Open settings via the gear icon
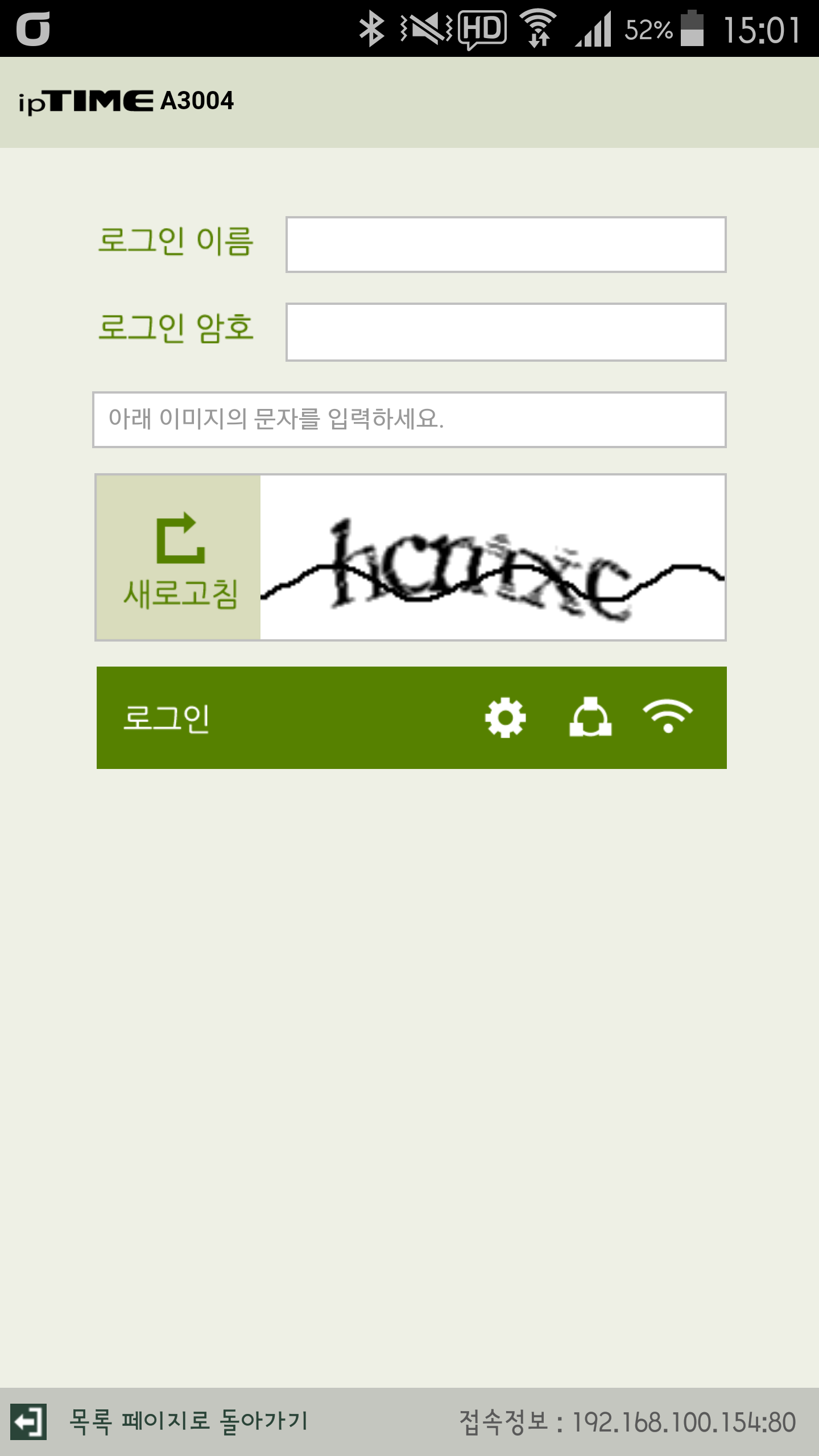This screenshot has height=1456, width=819. tap(505, 718)
